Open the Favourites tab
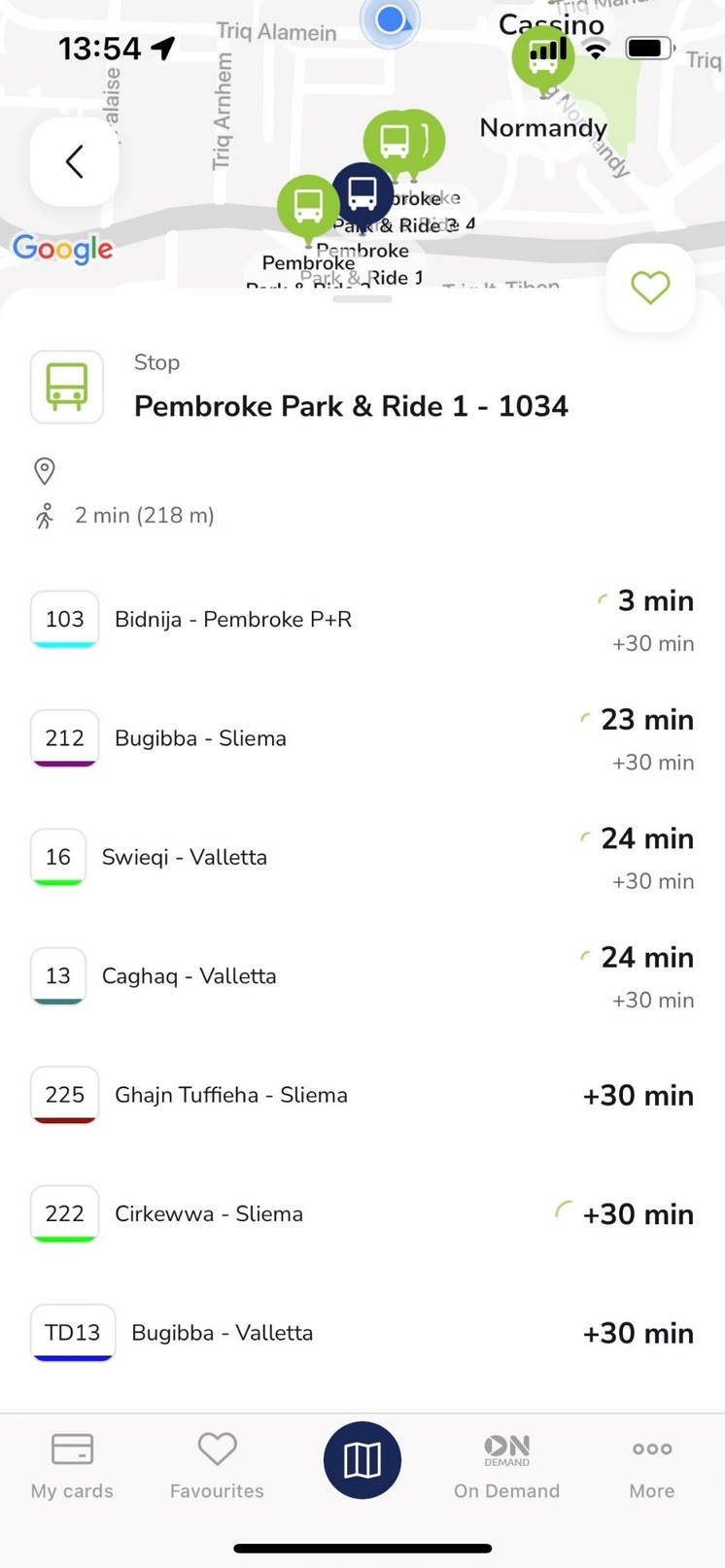 pos(217,1466)
